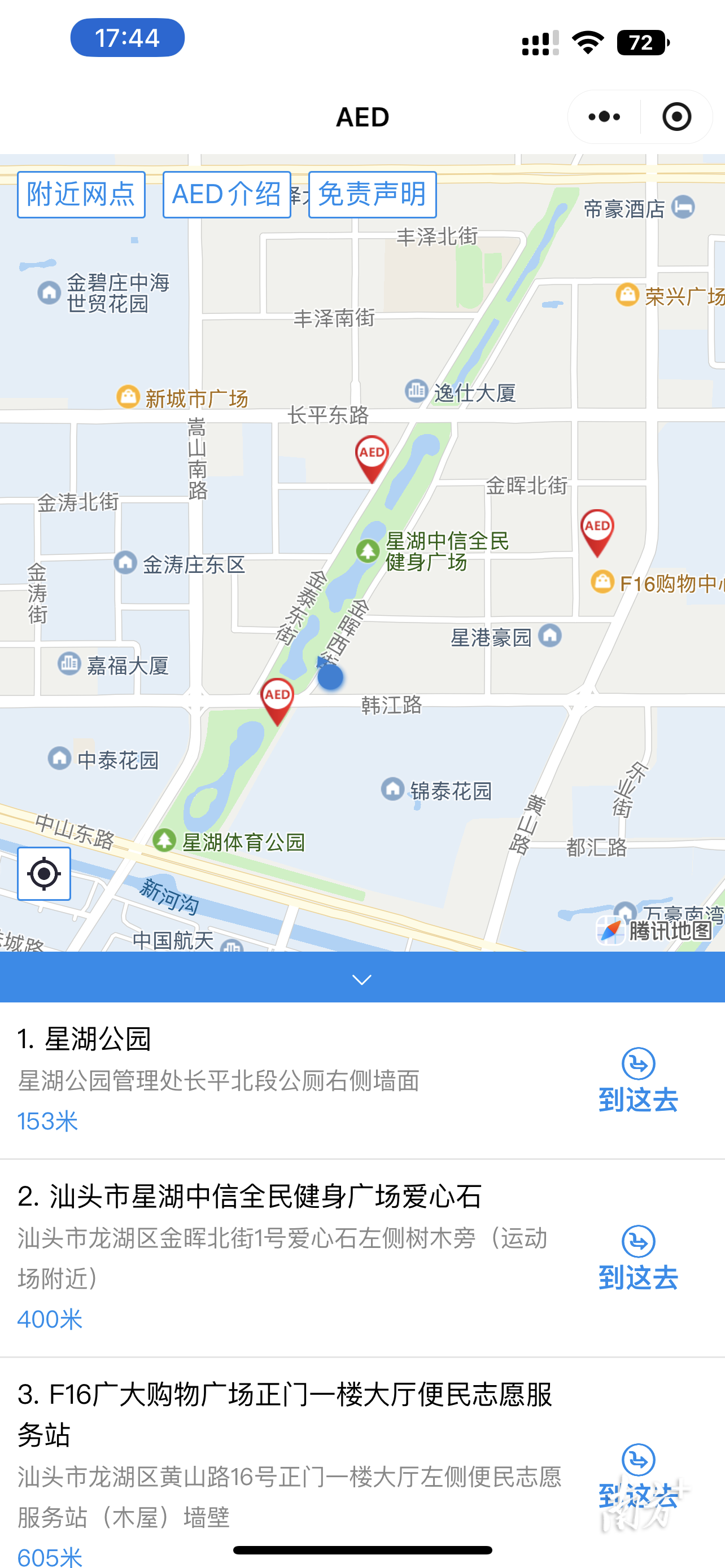725x1568 pixels.
Task: Navigate to 星湖公园 with 到这去
Action: click(638, 1080)
